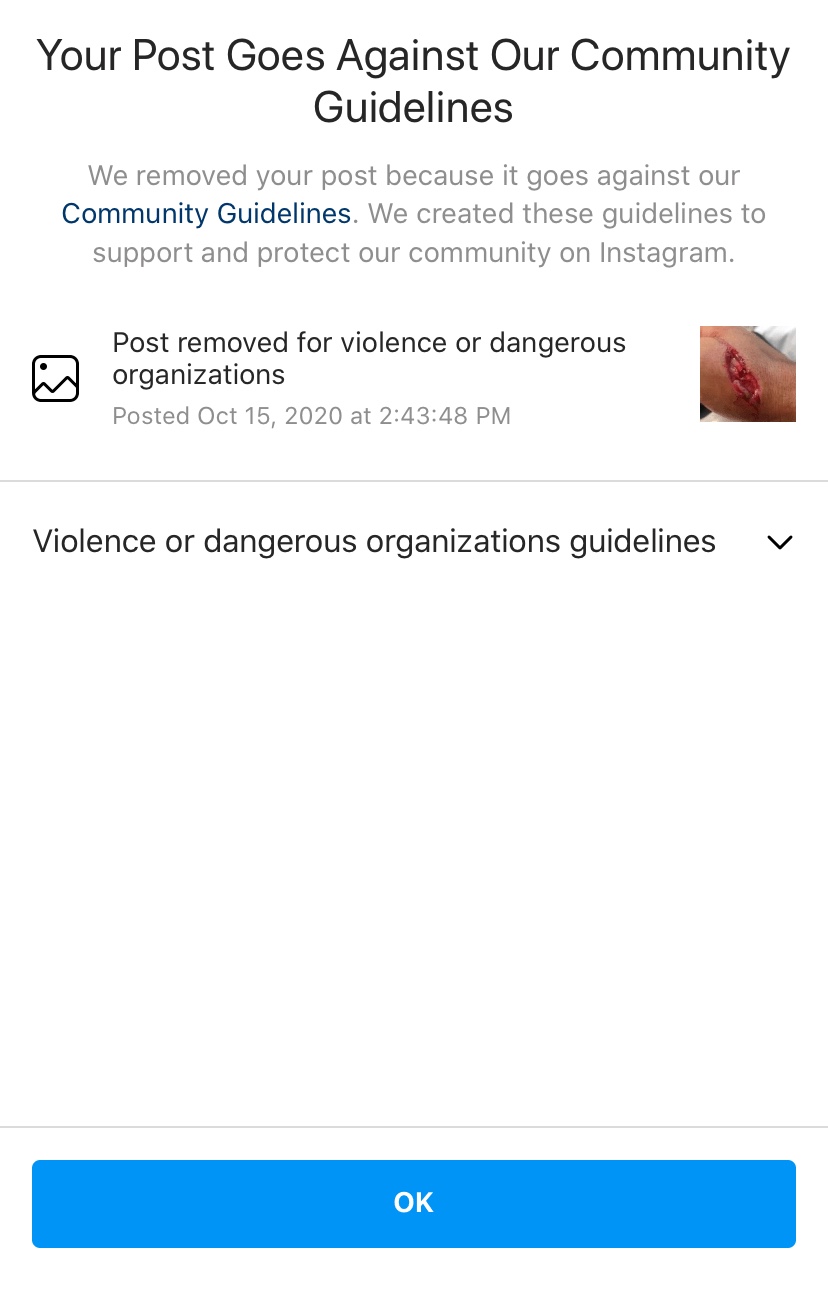Image resolution: width=828 pixels, height=1290 pixels.
Task: Tap the OK button
Action: (413, 1203)
